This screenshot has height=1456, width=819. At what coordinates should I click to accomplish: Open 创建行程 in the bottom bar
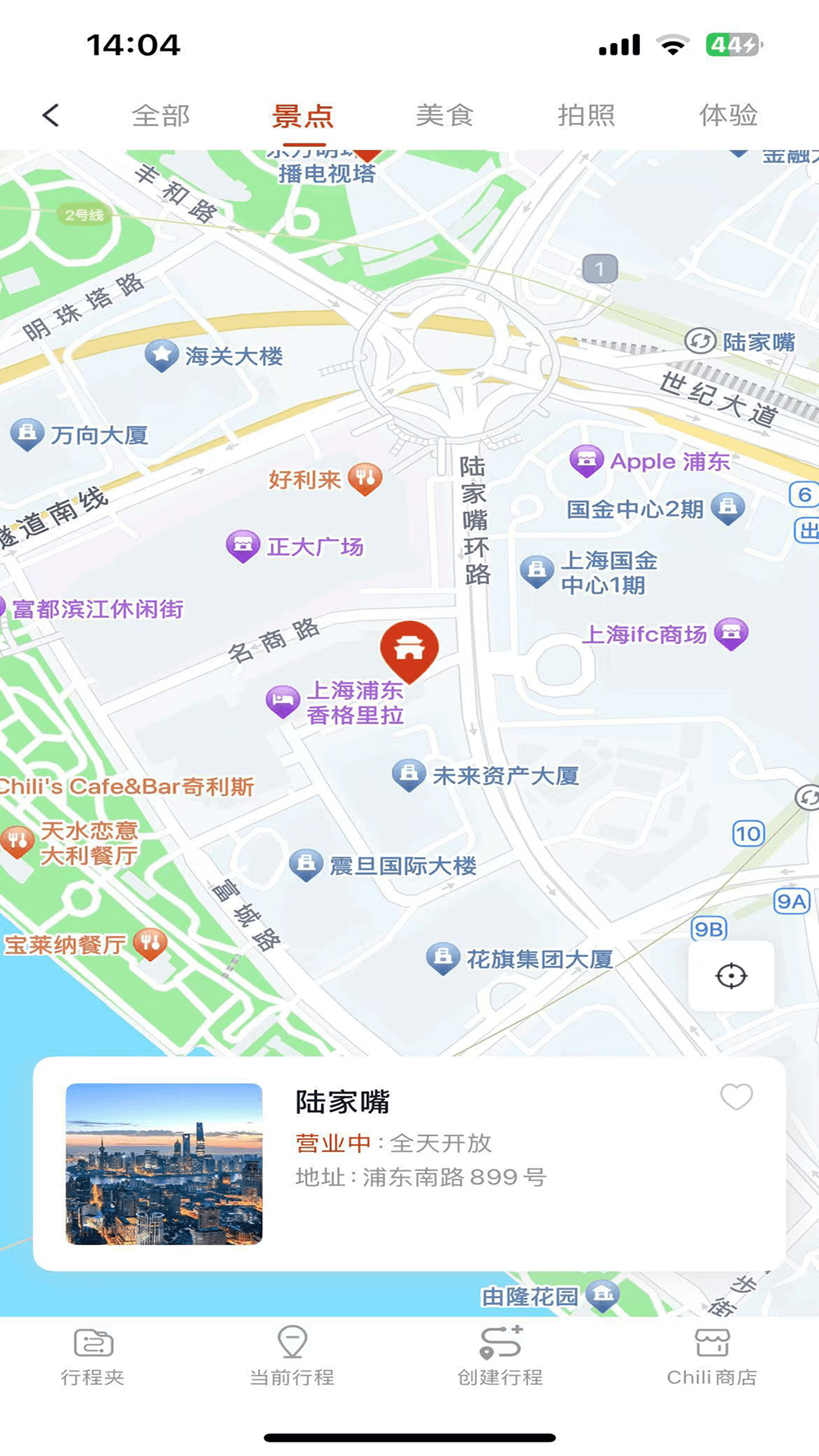[x=499, y=1359]
